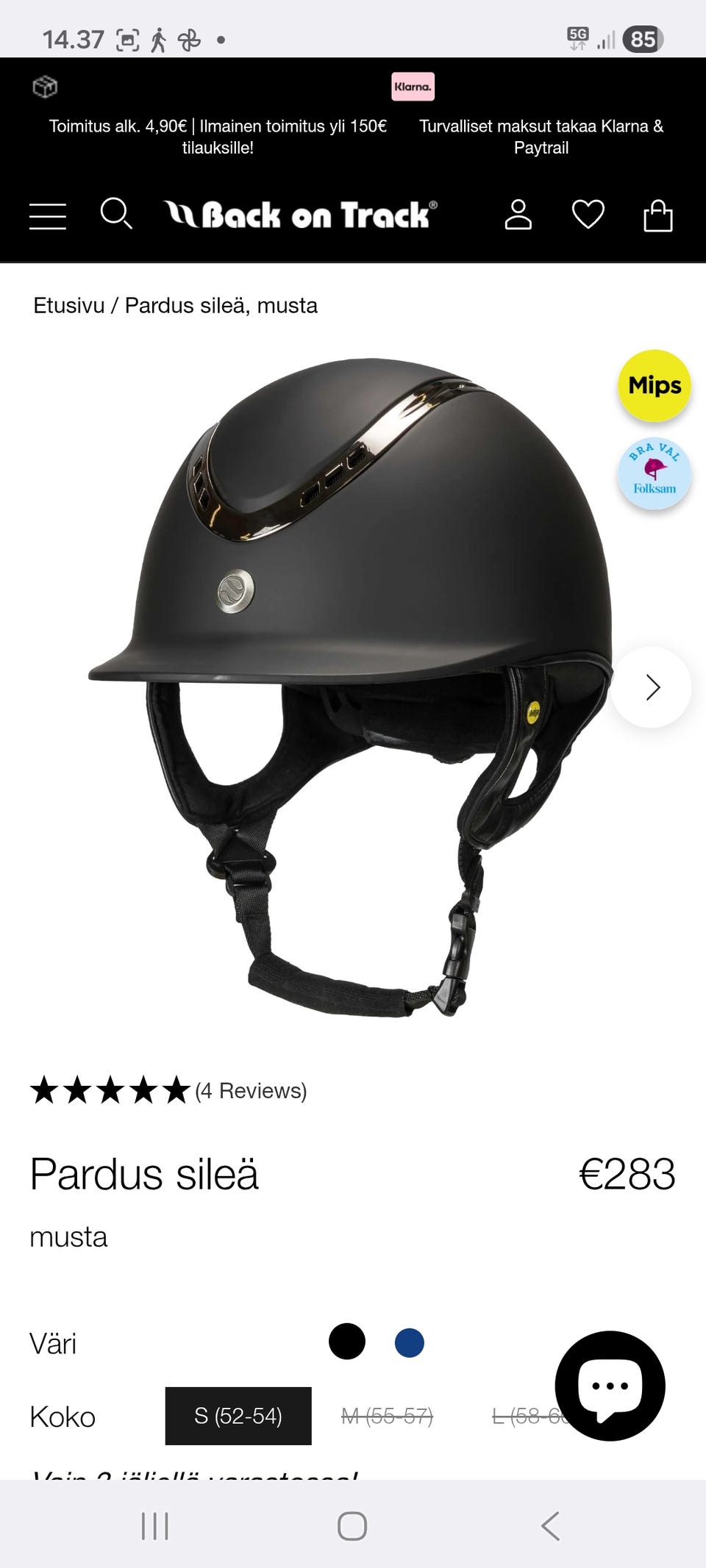
Task: Show next product image arrow
Action: pyautogui.click(x=652, y=687)
